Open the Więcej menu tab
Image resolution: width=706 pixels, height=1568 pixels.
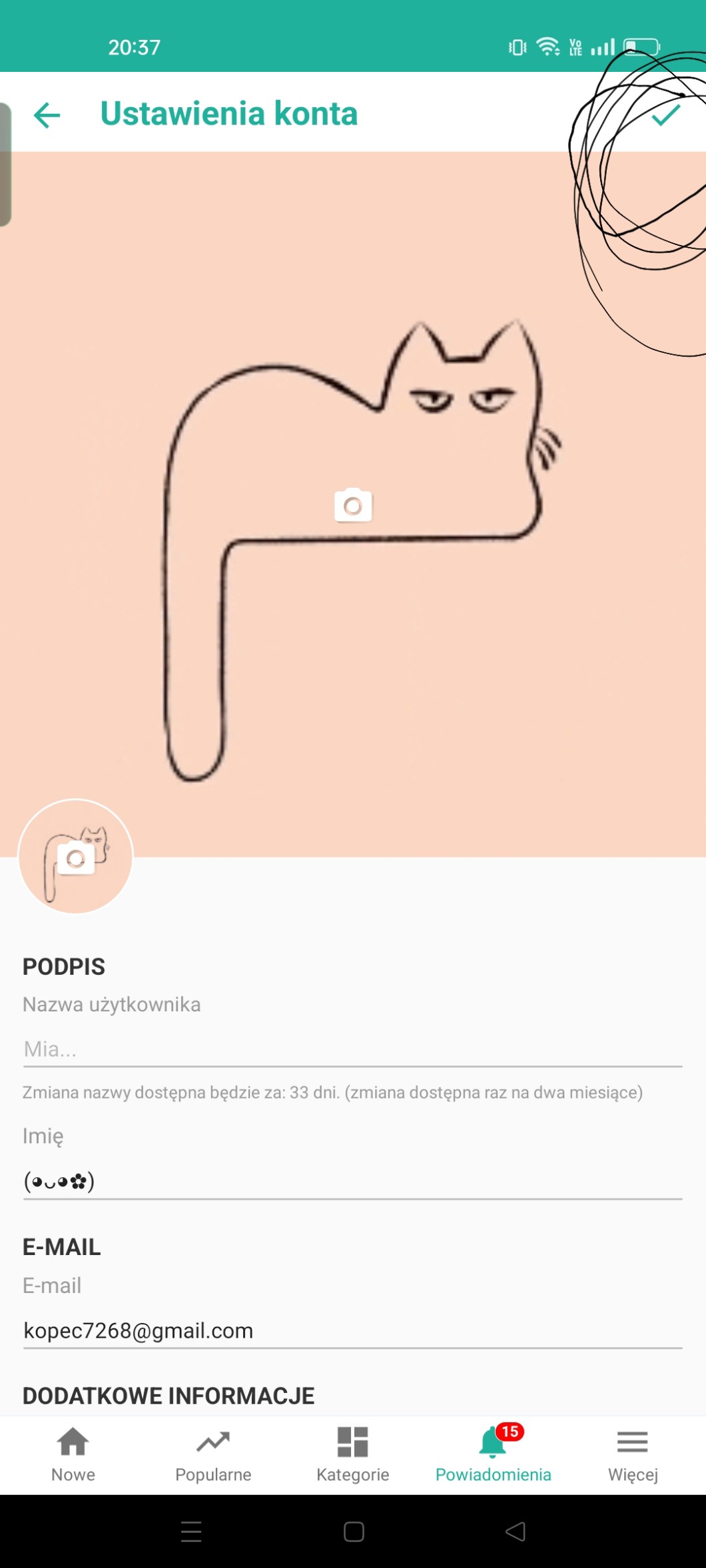[633, 1454]
